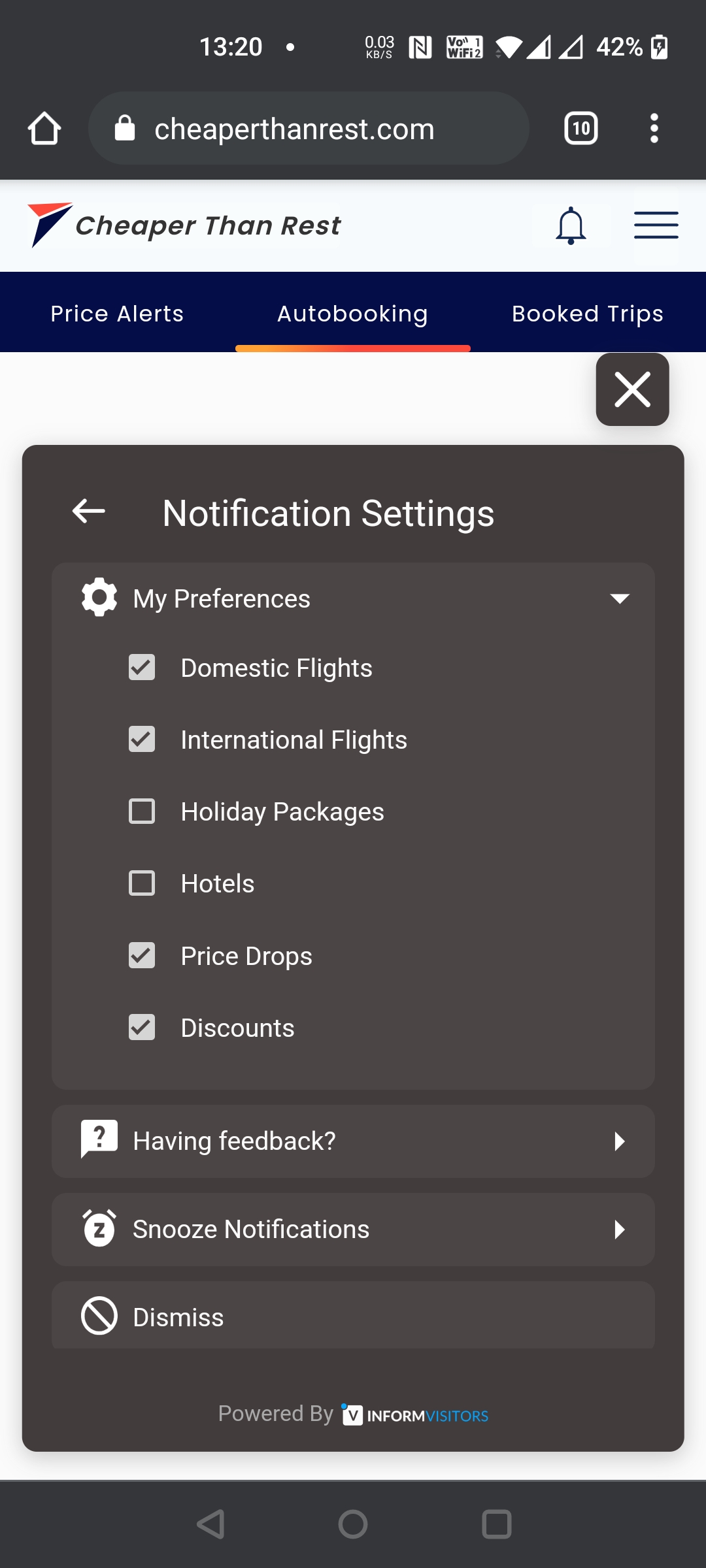Open the hamburger menu
The width and height of the screenshot is (706, 1568).
(656, 225)
